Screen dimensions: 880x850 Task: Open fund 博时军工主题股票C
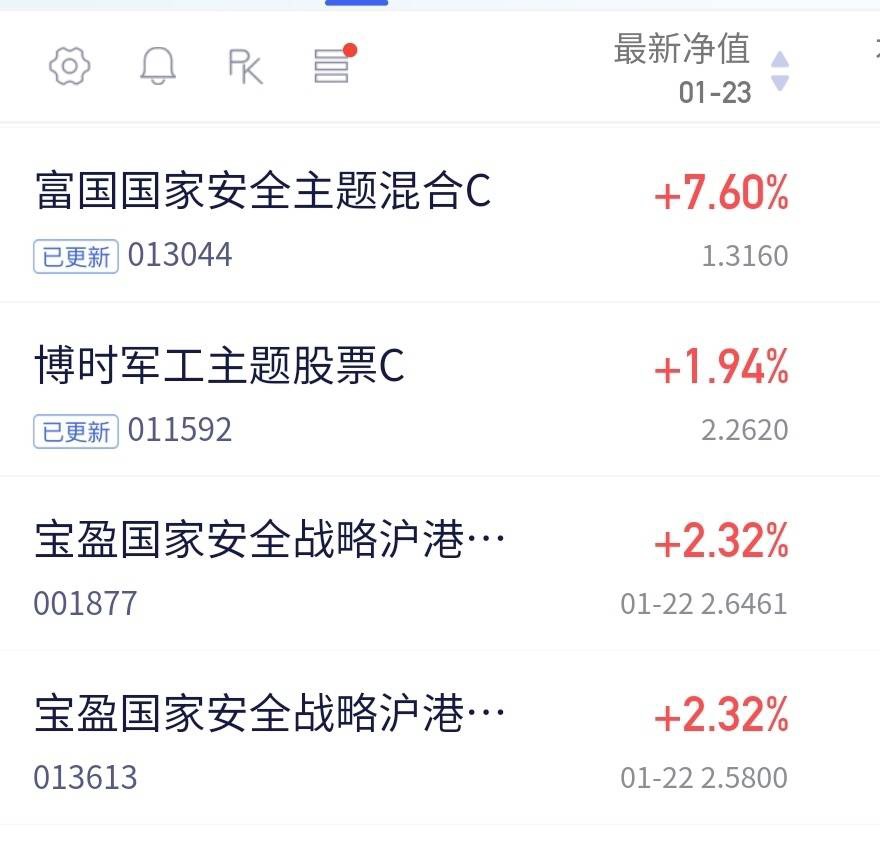(440, 389)
